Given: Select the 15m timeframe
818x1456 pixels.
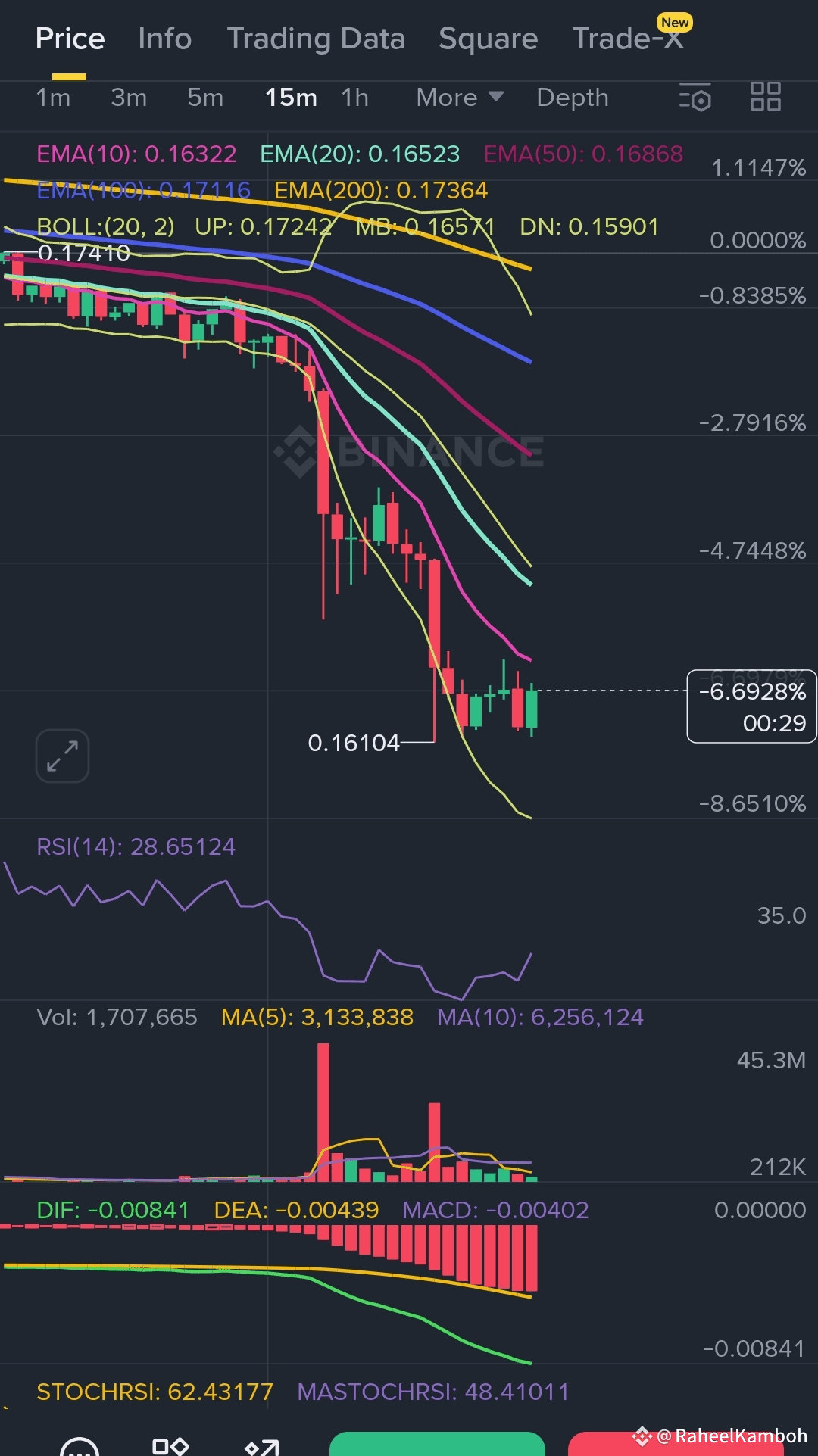Looking at the screenshot, I should (x=291, y=98).
